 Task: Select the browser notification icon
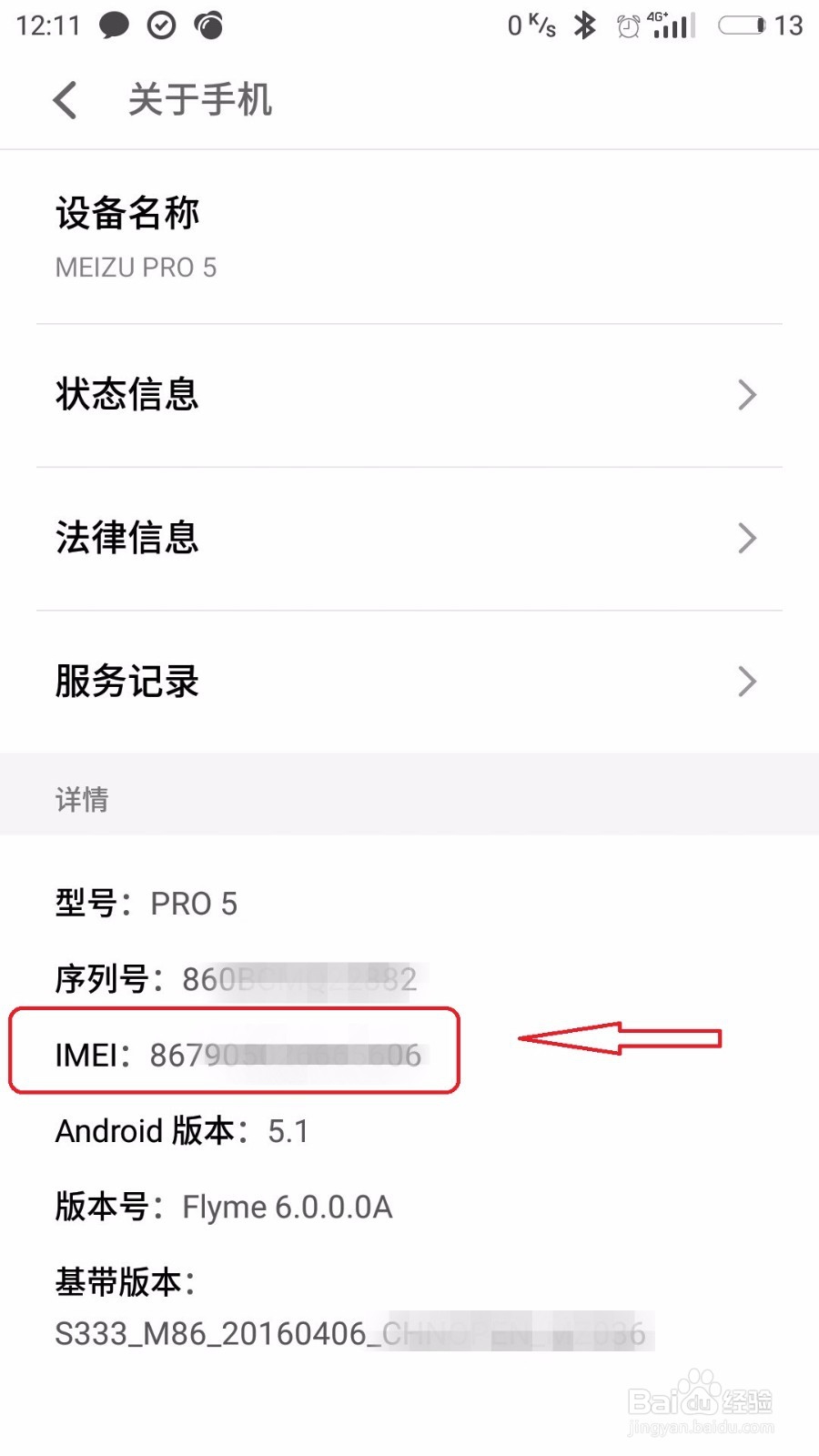coord(209,25)
